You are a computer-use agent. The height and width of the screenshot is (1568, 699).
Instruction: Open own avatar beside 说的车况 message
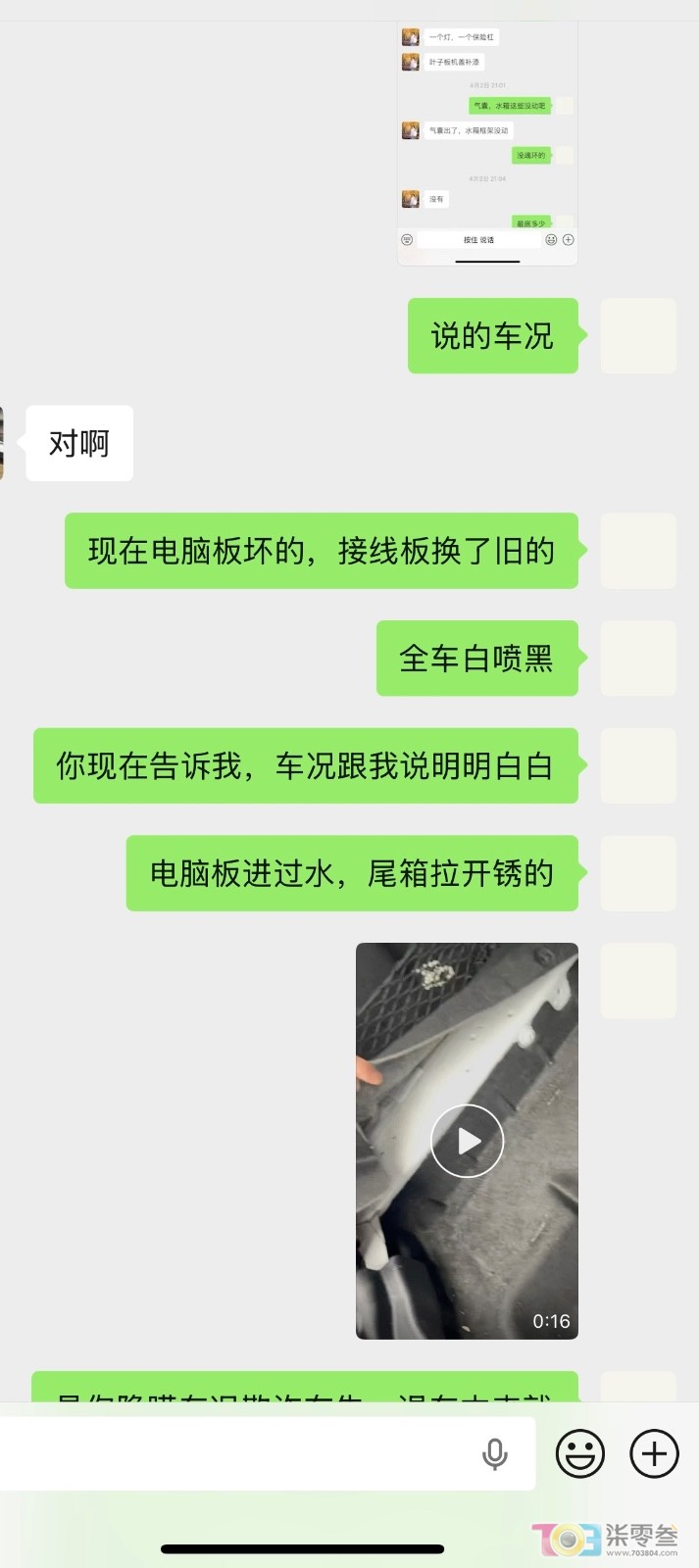(x=638, y=336)
